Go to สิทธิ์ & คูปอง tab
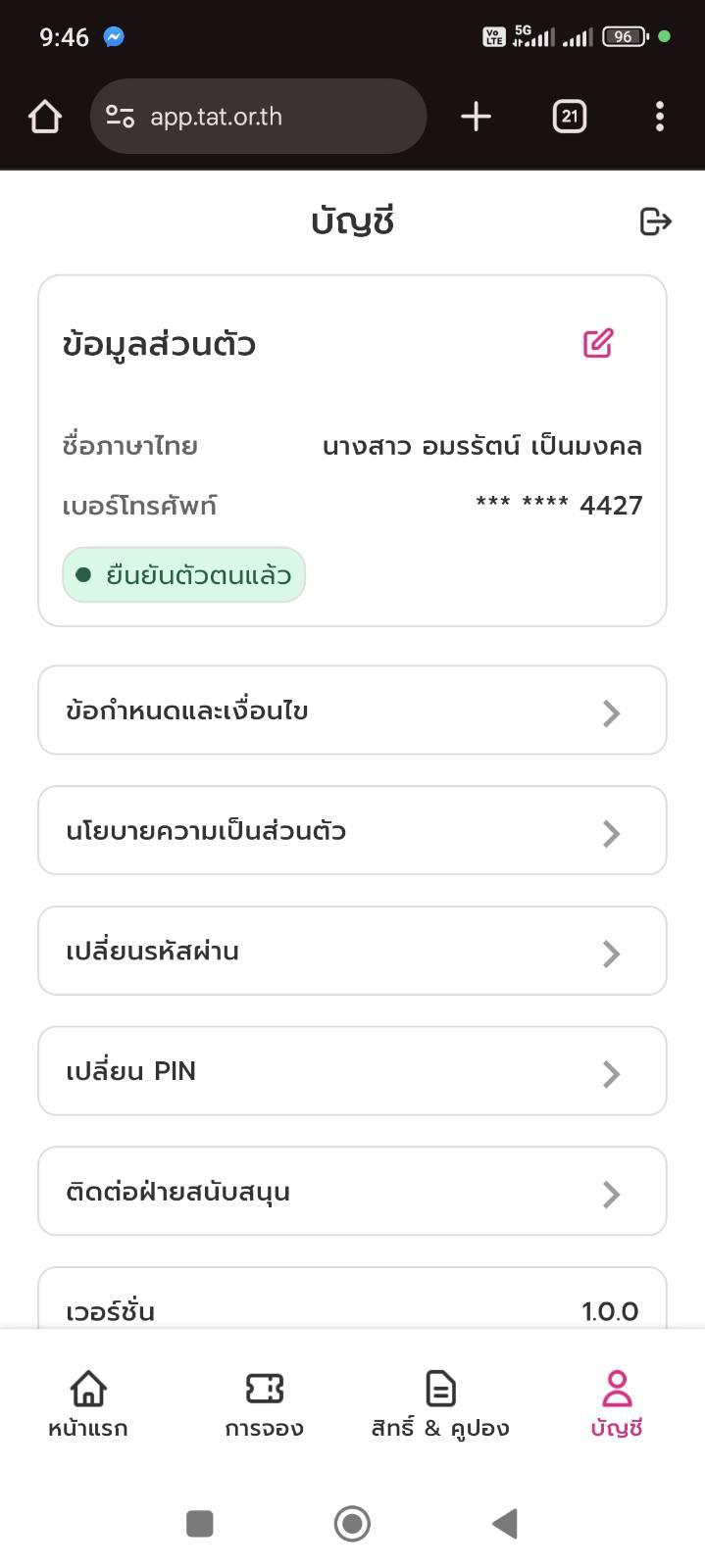Viewport: 705px width, 1568px height. pos(440,1403)
